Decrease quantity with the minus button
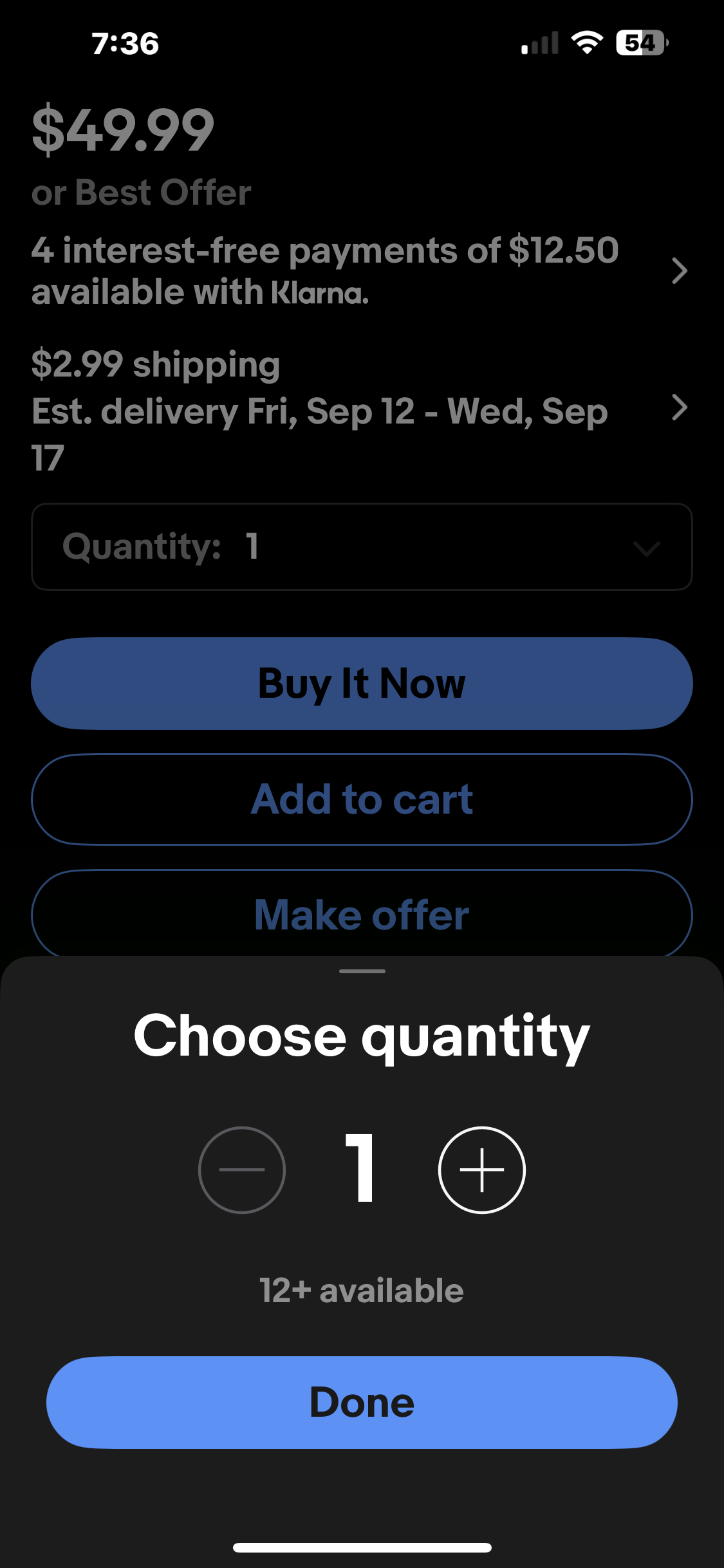Image resolution: width=724 pixels, height=1568 pixels. point(242,1170)
